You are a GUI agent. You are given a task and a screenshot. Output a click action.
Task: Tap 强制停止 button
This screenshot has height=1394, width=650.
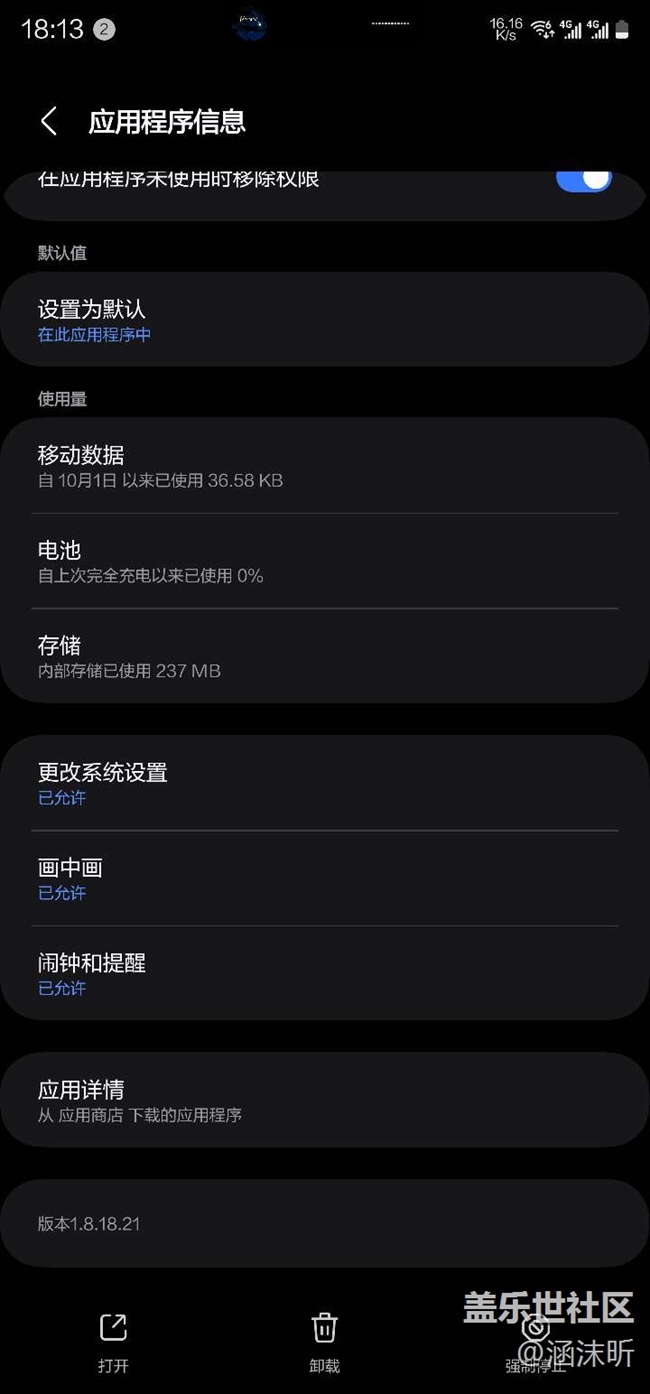tap(535, 1342)
